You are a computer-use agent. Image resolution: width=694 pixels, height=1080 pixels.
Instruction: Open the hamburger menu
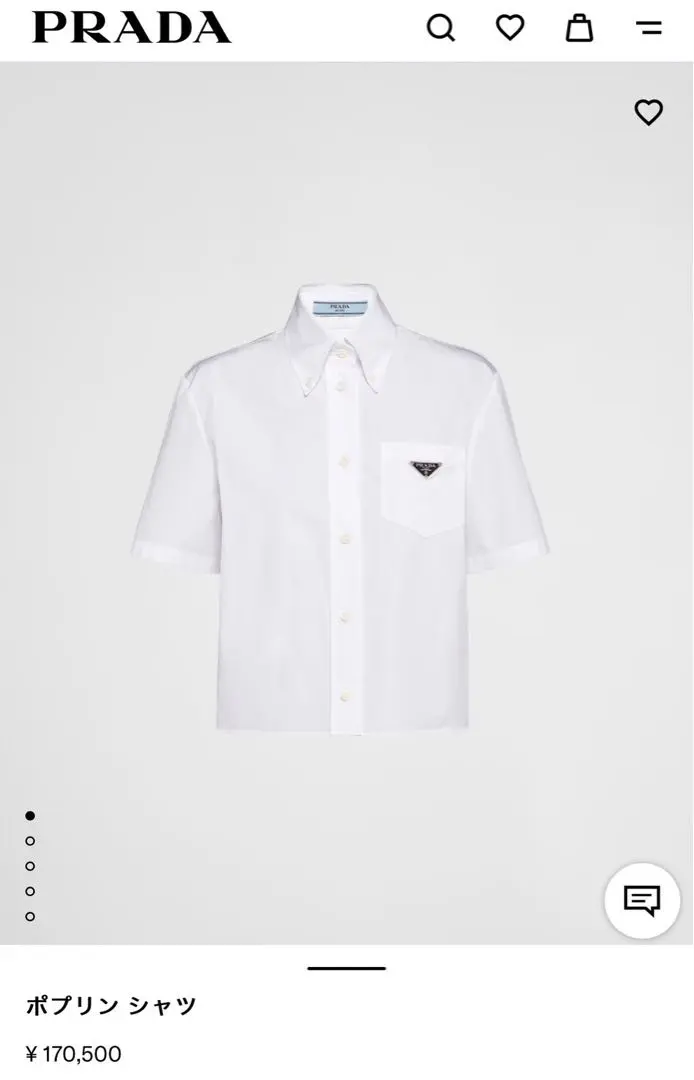coord(649,28)
